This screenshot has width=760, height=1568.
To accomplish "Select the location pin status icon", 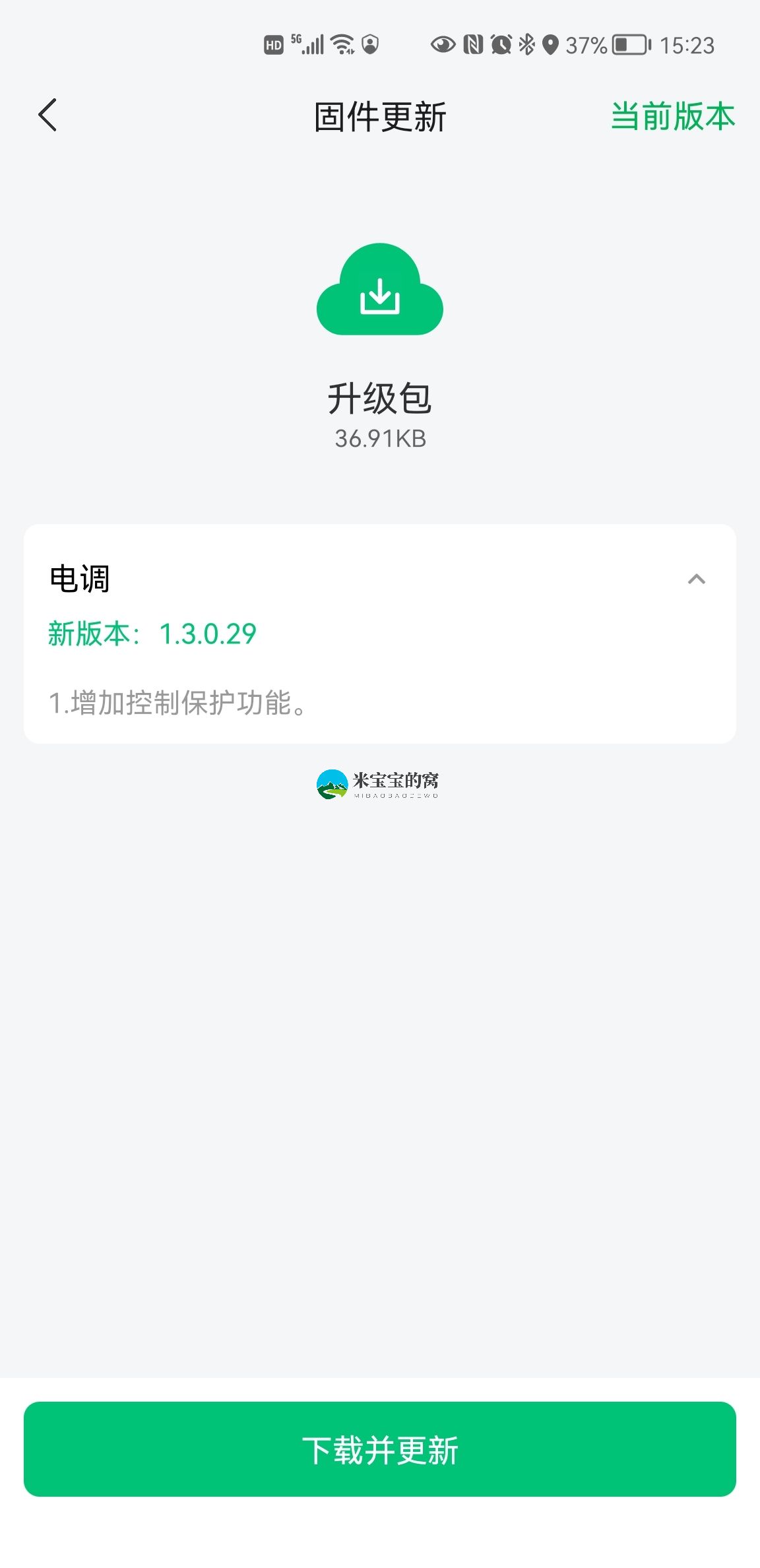I will click(x=552, y=44).
